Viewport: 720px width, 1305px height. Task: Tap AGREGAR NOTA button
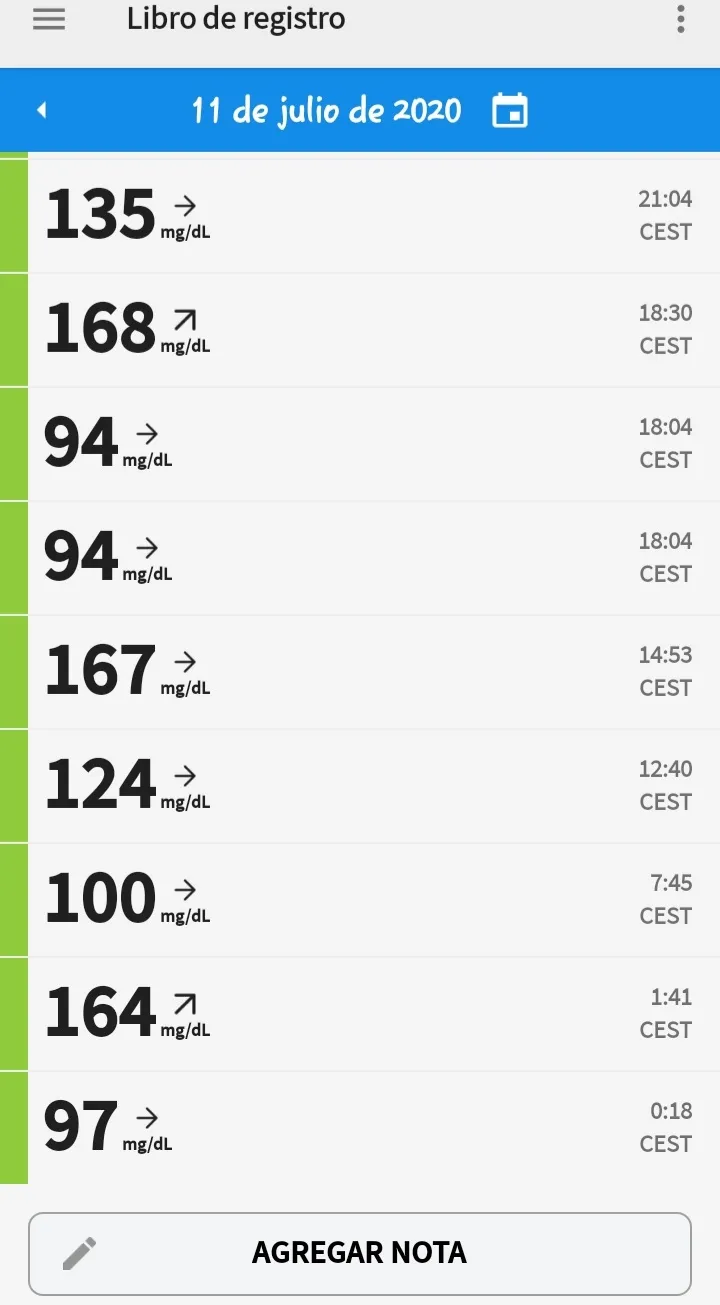tap(360, 1253)
